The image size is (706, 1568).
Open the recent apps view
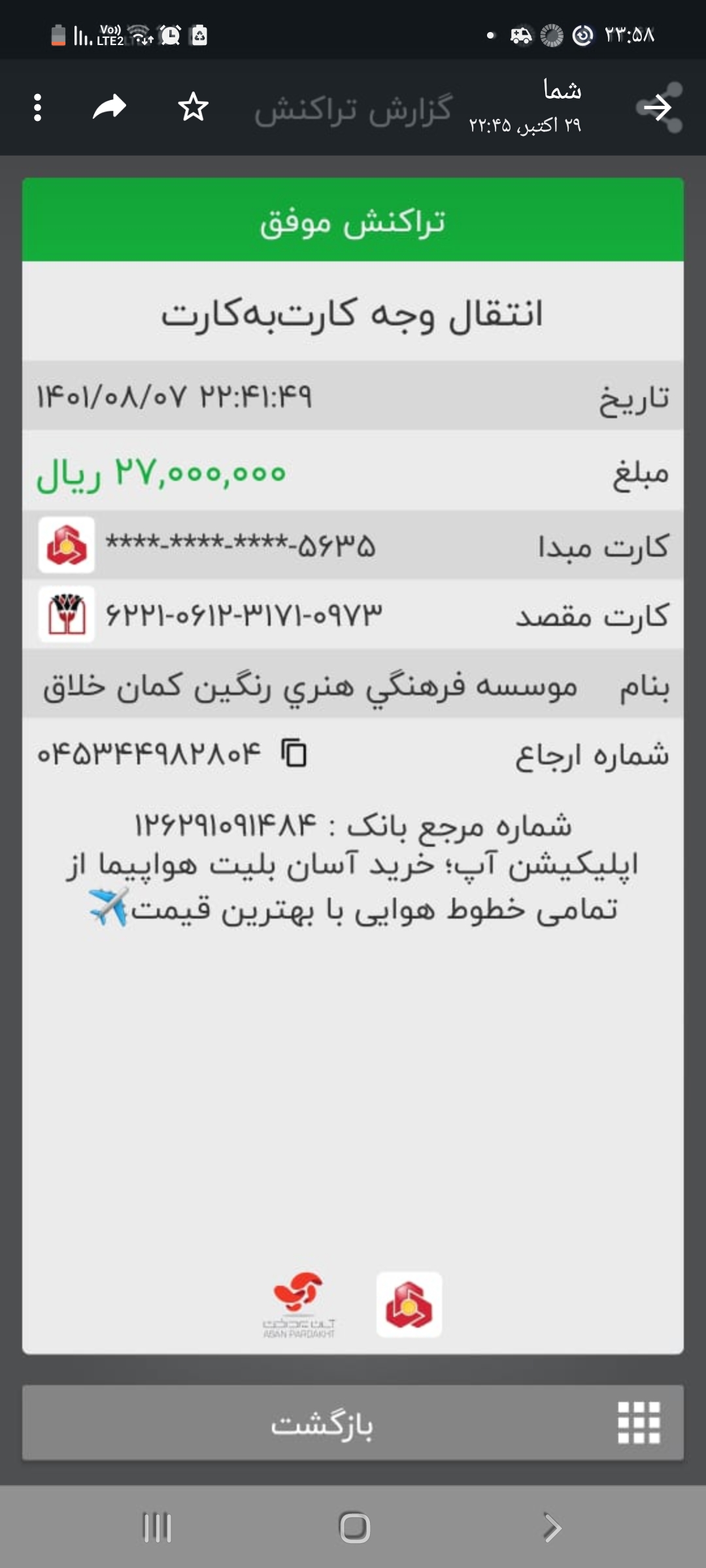point(157,1527)
